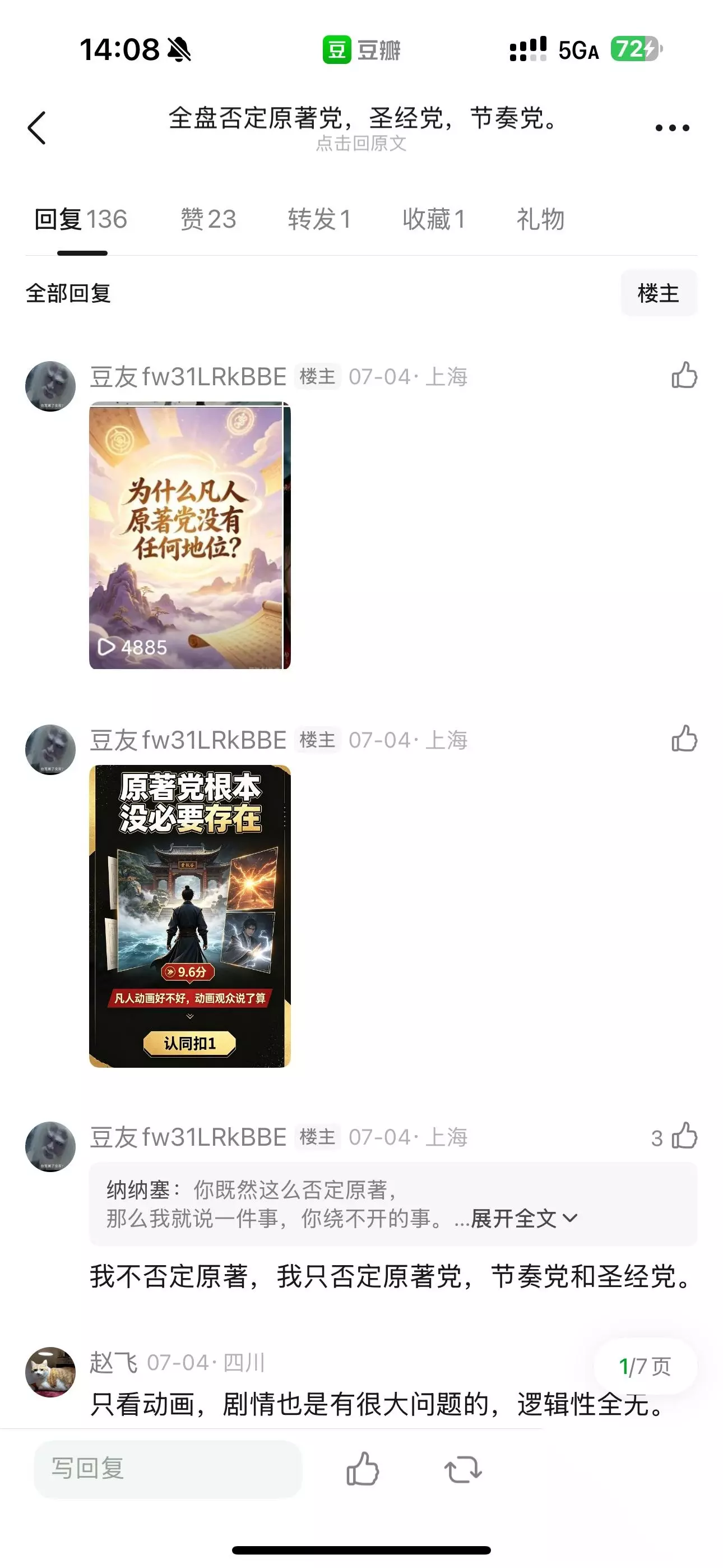Image resolution: width=723 pixels, height=1568 pixels.
Task: Tap the 写回复 input field
Action: 168,1469
